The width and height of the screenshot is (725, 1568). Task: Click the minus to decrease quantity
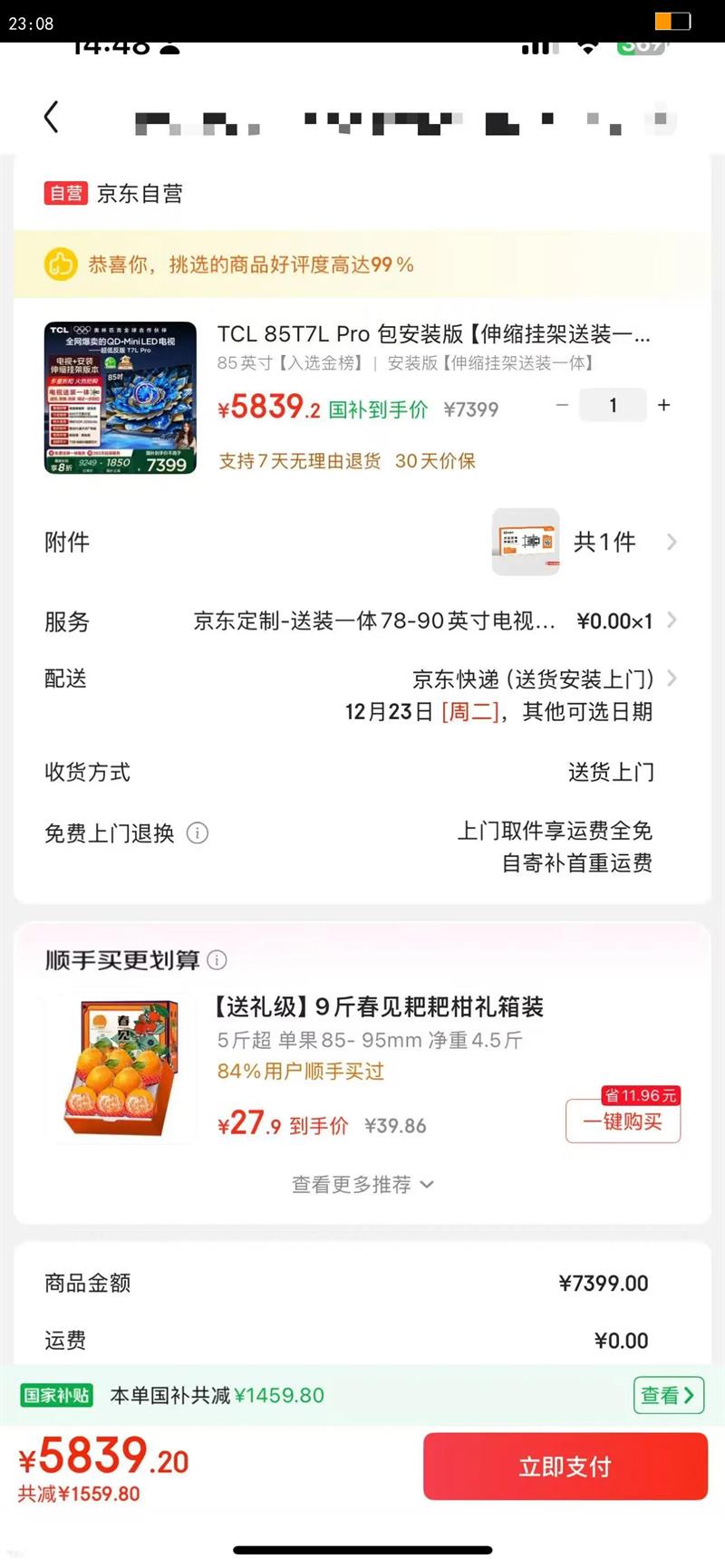pos(562,405)
